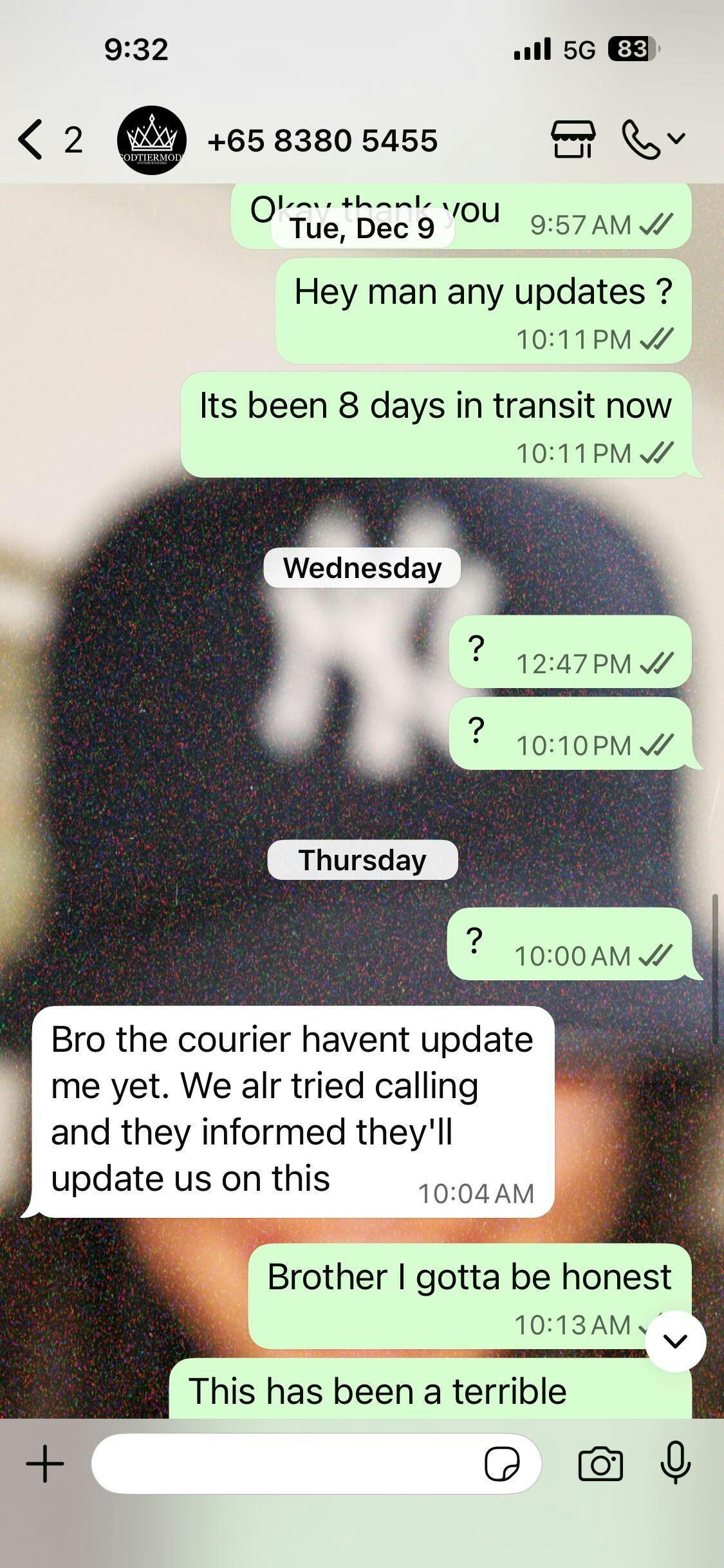Screen dimensions: 724x1568
Task: Open the sticker picker
Action: point(502,1464)
